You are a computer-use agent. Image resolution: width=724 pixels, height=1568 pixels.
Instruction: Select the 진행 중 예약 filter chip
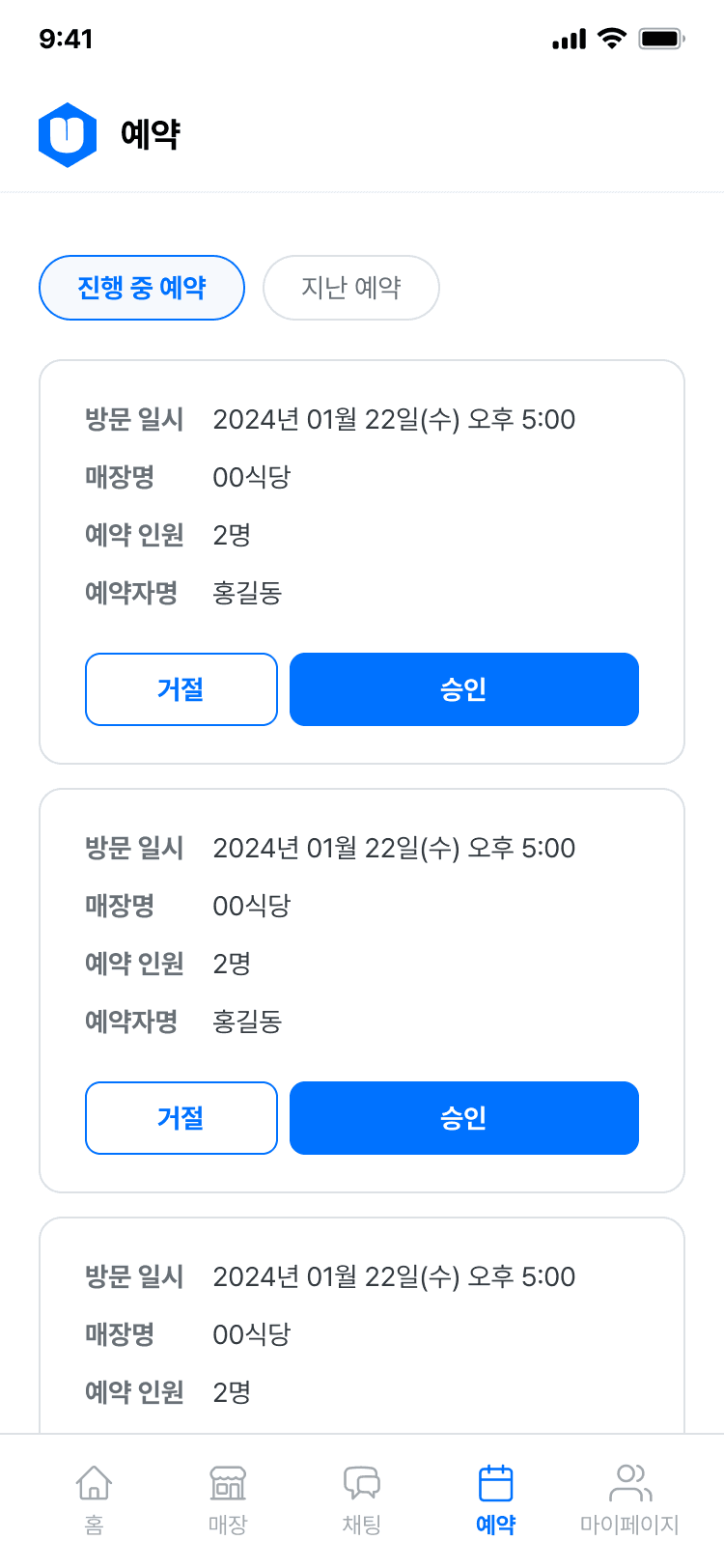tap(142, 288)
